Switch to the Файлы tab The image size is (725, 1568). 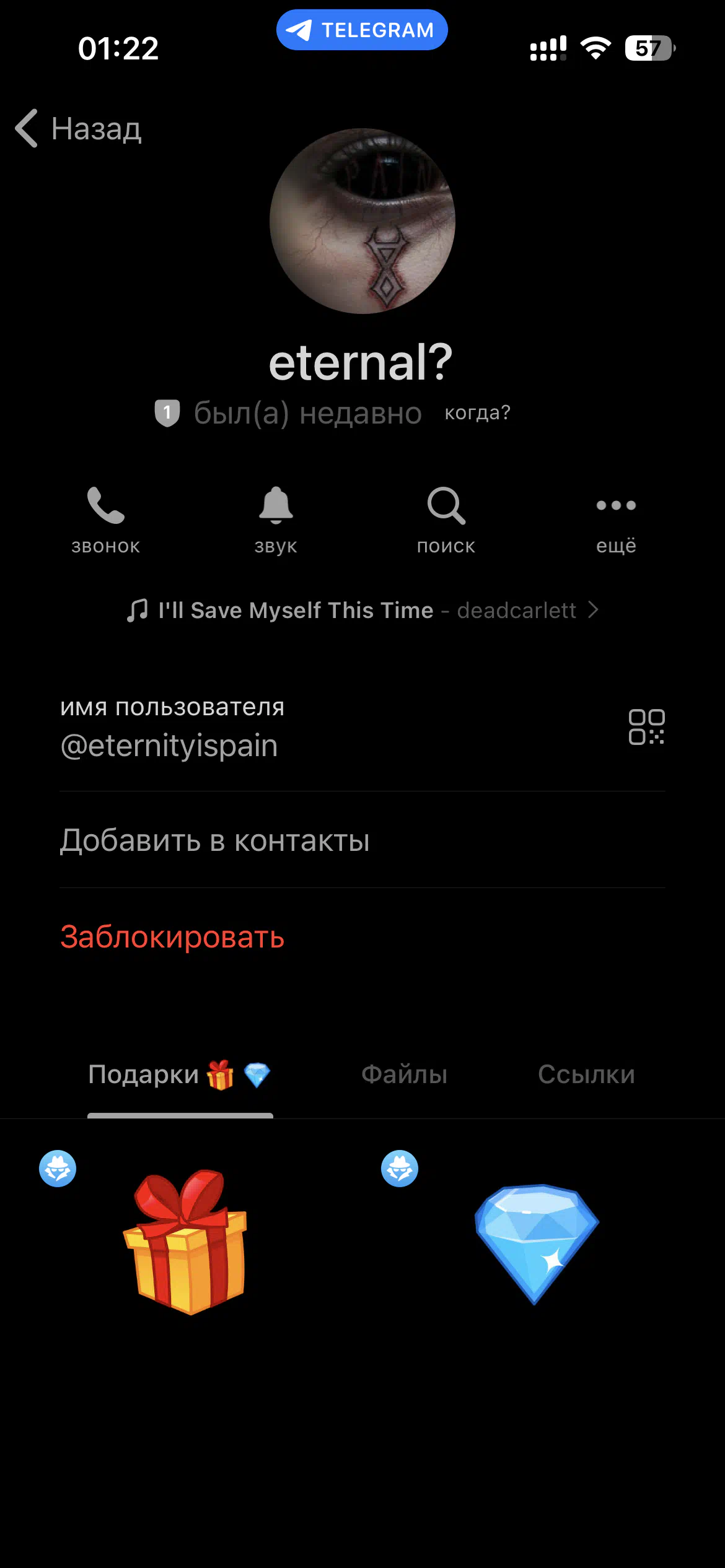[404, 1074]
